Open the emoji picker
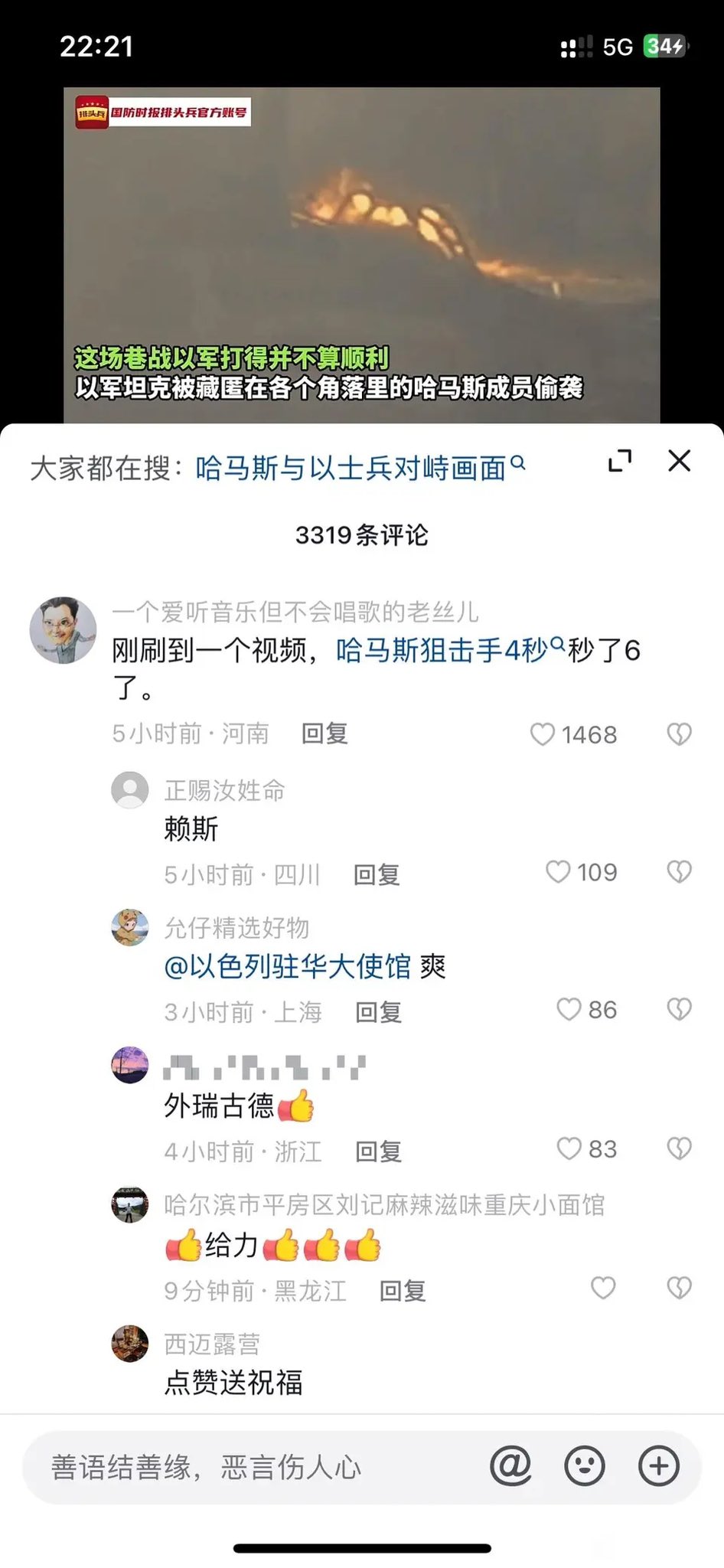724x1568 pixels. (584, 1466)
